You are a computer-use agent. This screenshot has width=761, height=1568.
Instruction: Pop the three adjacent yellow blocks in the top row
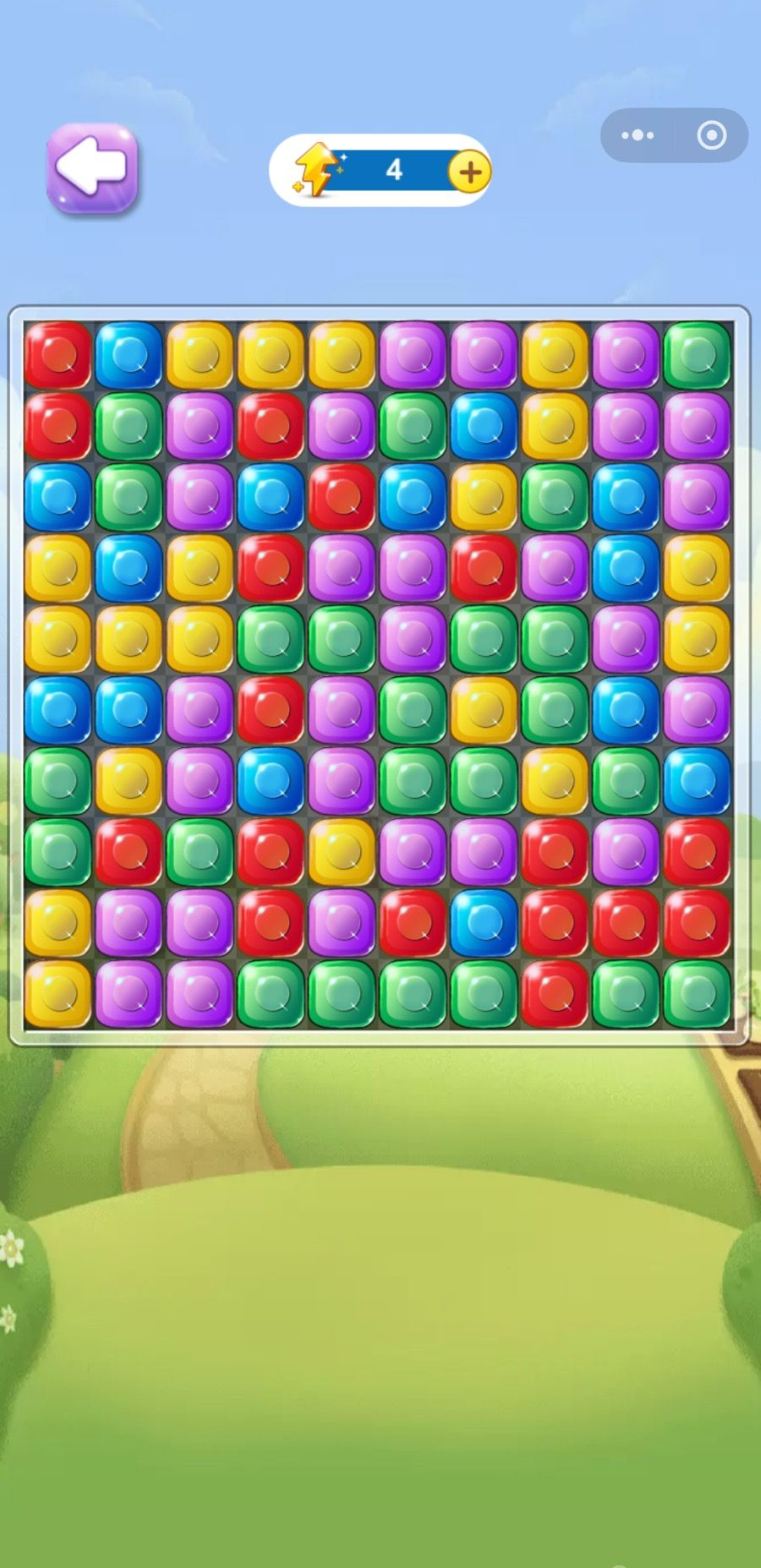(271, 355)
